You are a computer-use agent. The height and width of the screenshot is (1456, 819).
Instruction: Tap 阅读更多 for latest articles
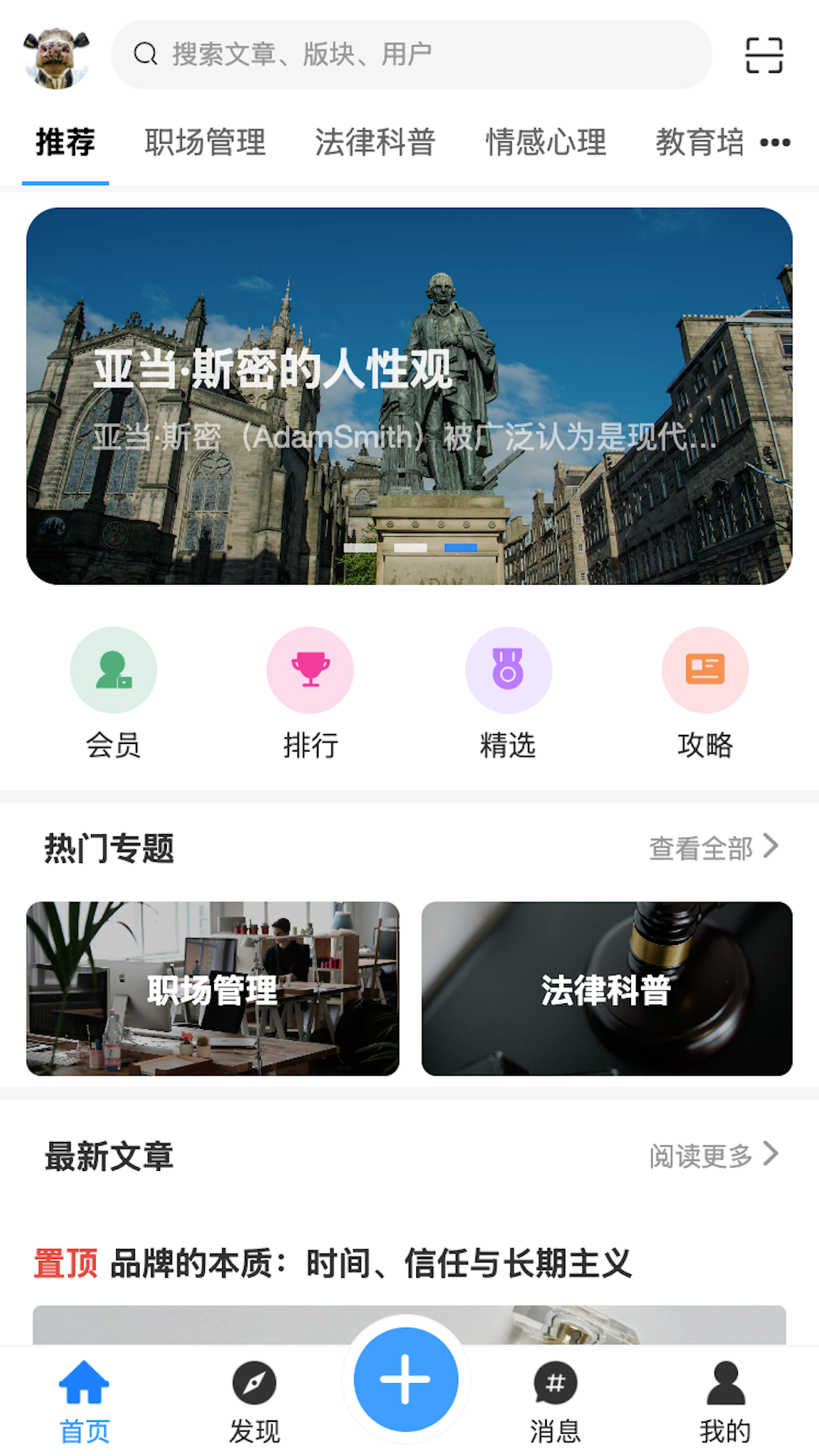coord(713,1156)
